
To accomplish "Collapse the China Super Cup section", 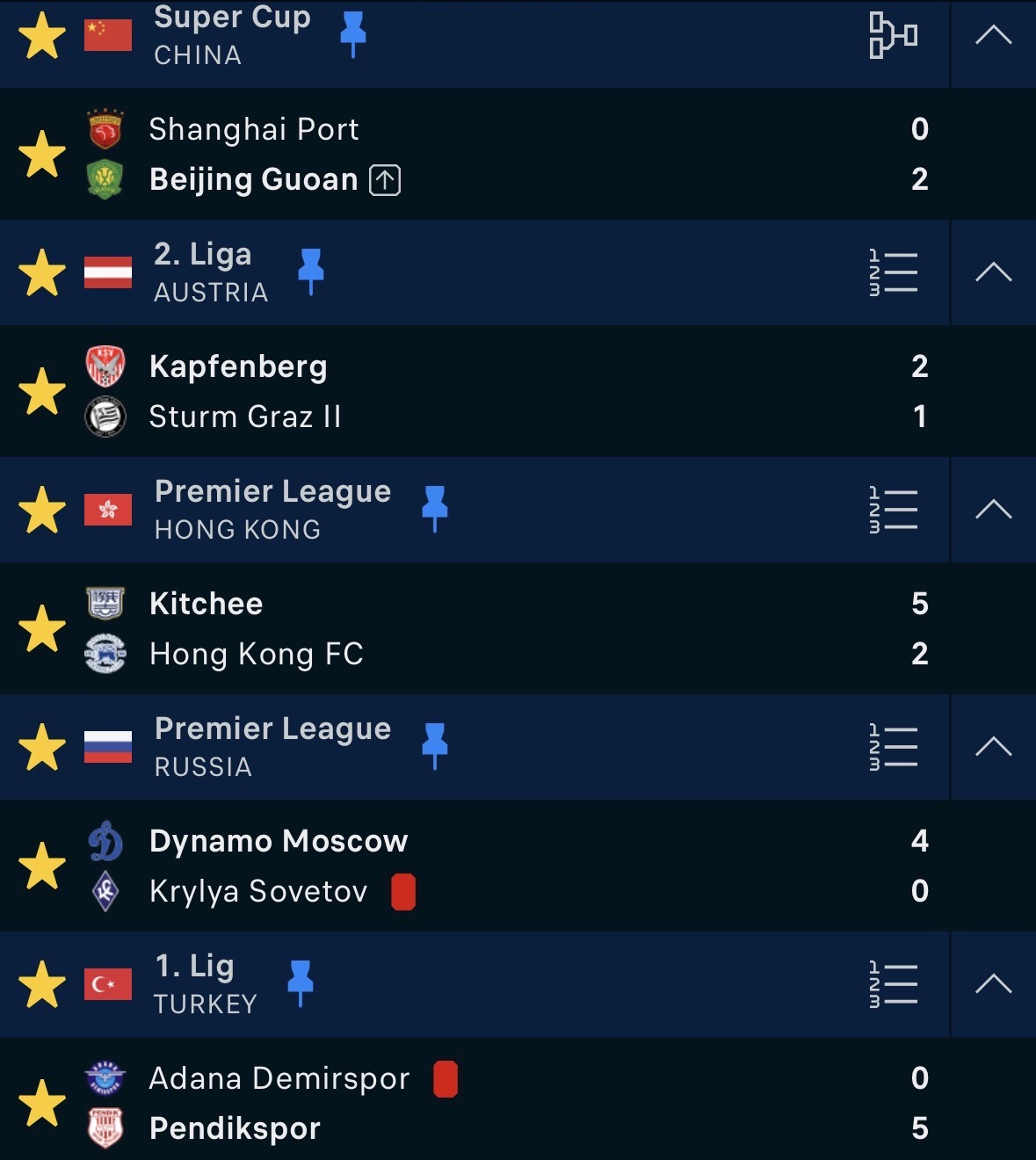I will 993,35.
